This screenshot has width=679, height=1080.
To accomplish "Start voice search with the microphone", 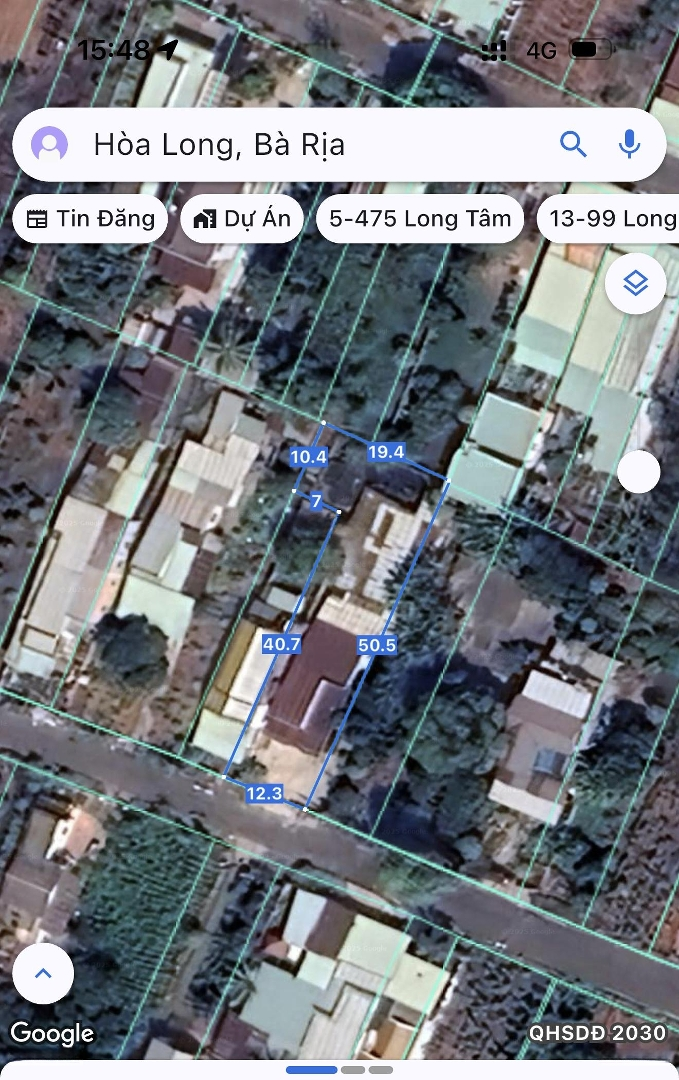I will pos(629,144).
